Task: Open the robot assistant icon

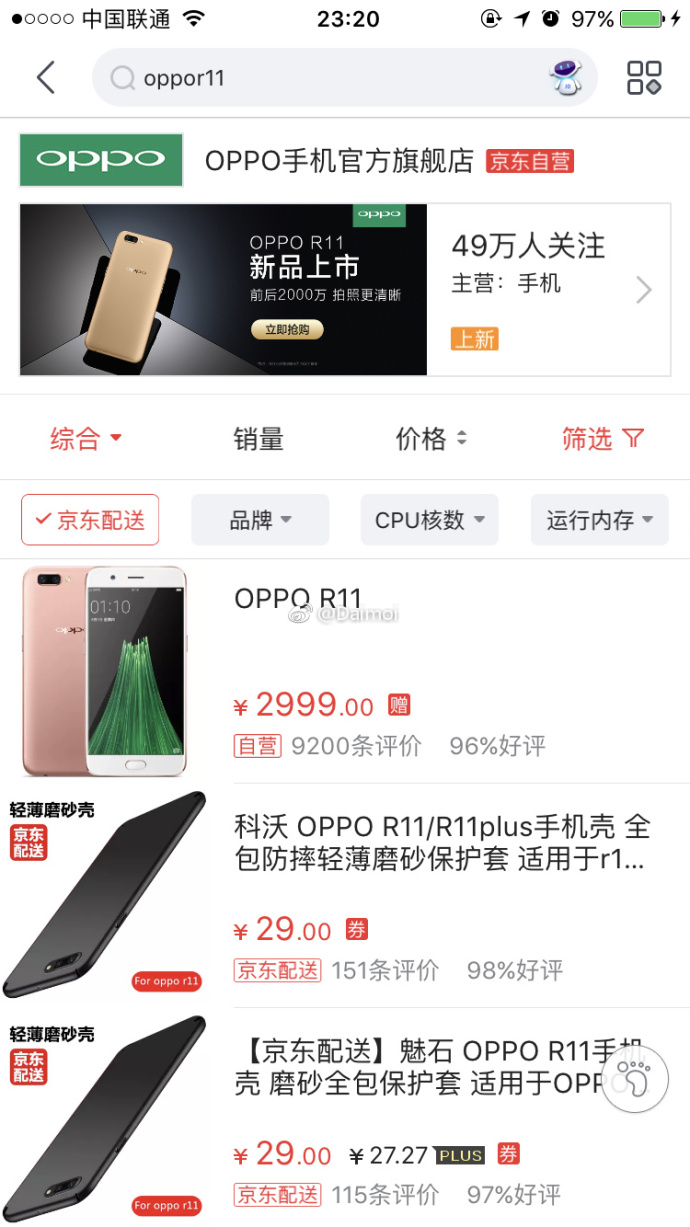Action: [566, 77]
